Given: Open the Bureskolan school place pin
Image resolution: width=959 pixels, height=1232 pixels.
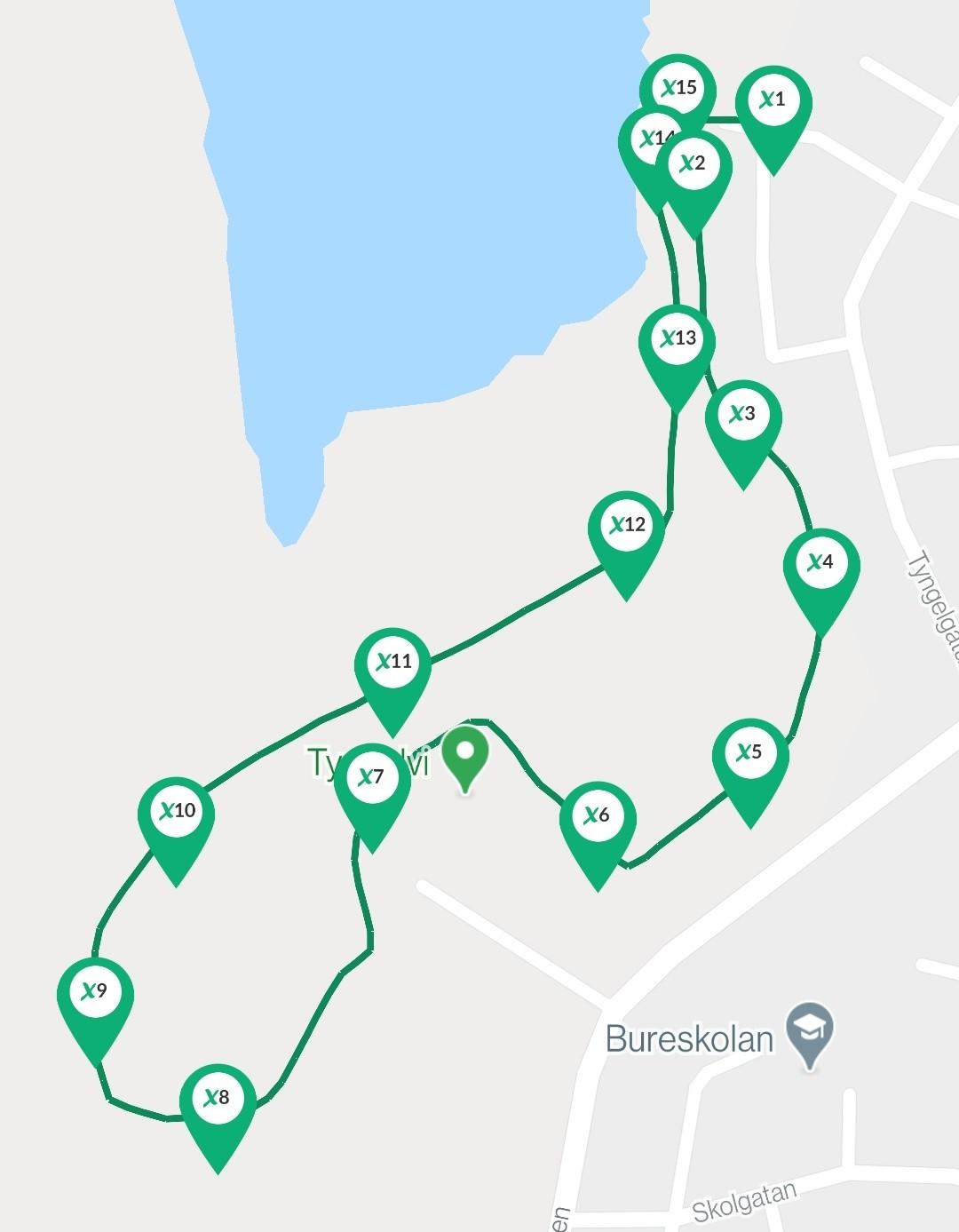Looking at the screenshot, I should (x=809, y=1030).
